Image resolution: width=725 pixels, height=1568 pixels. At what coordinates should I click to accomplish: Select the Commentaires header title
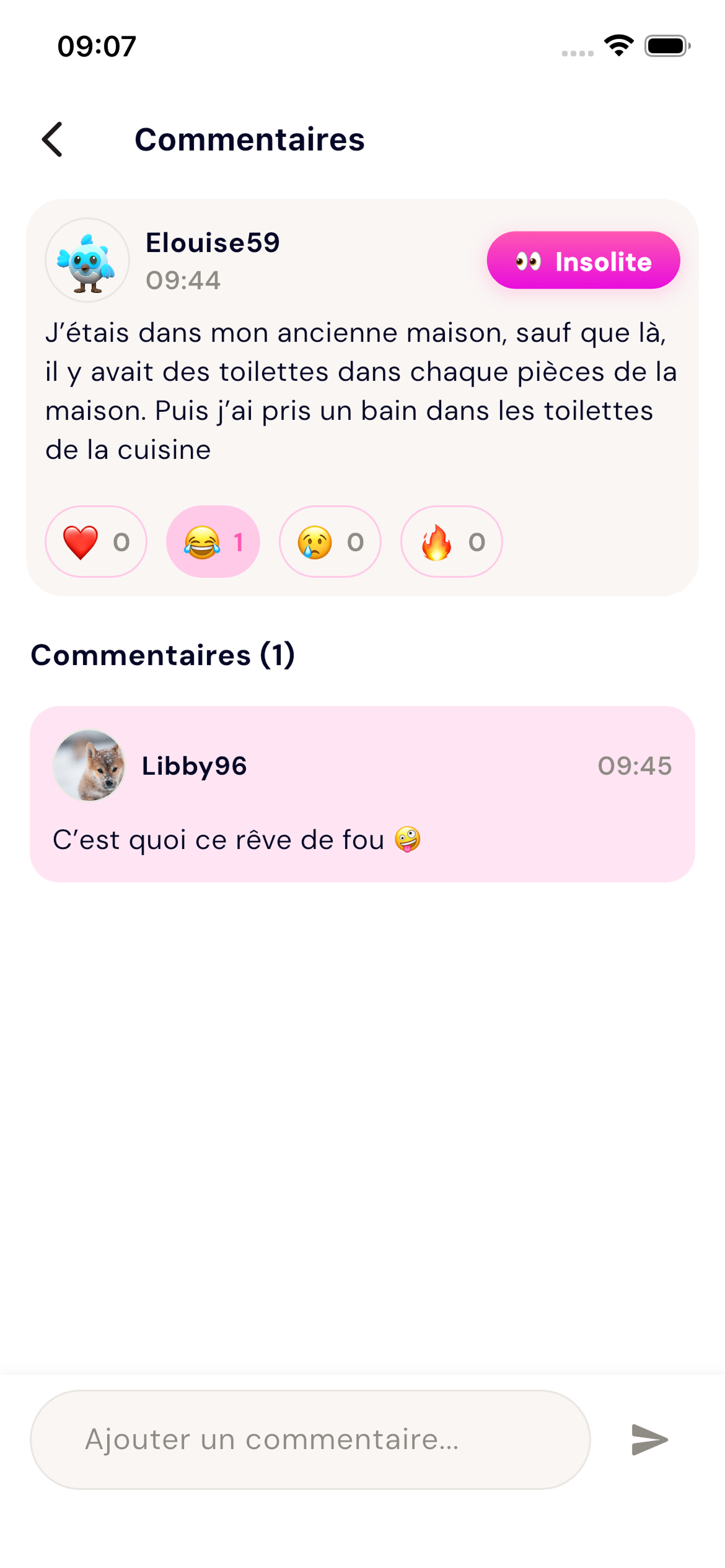point(250,140)
